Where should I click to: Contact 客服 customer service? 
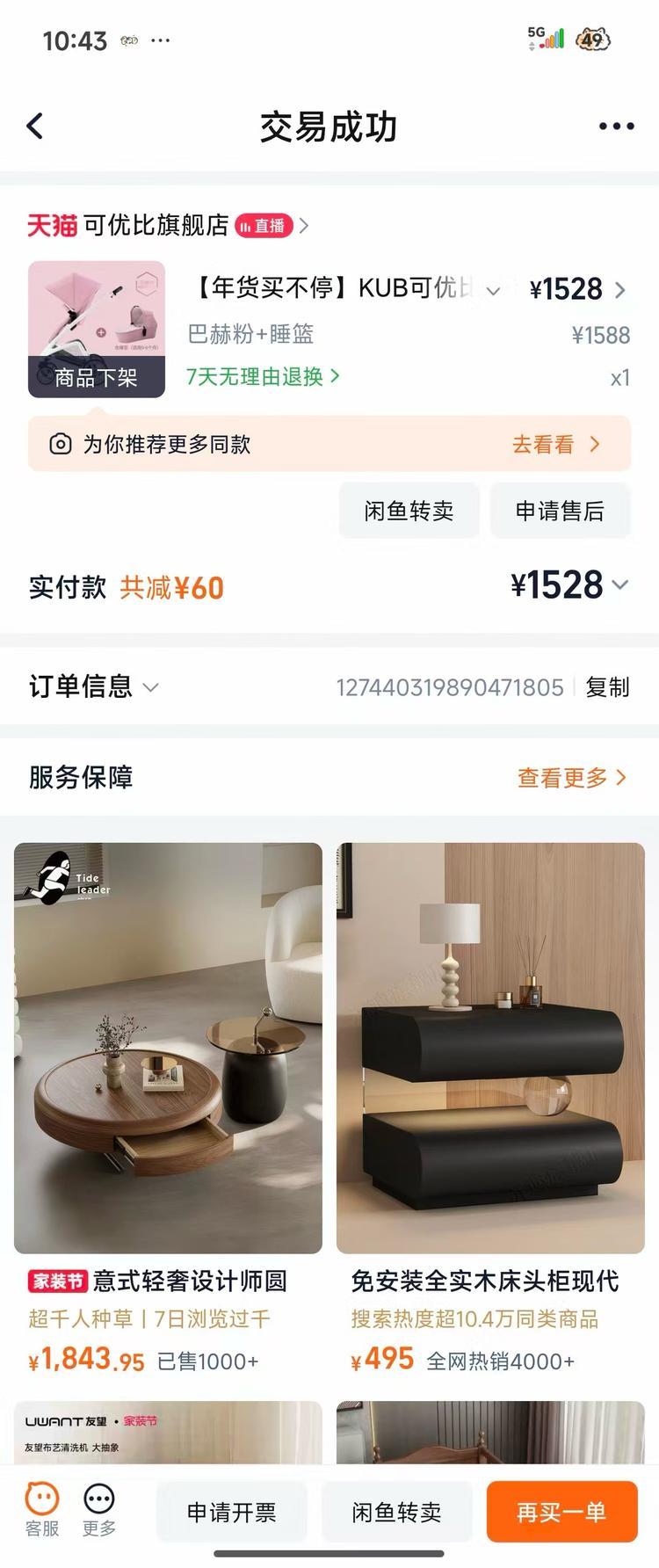tap(42, 1510)
